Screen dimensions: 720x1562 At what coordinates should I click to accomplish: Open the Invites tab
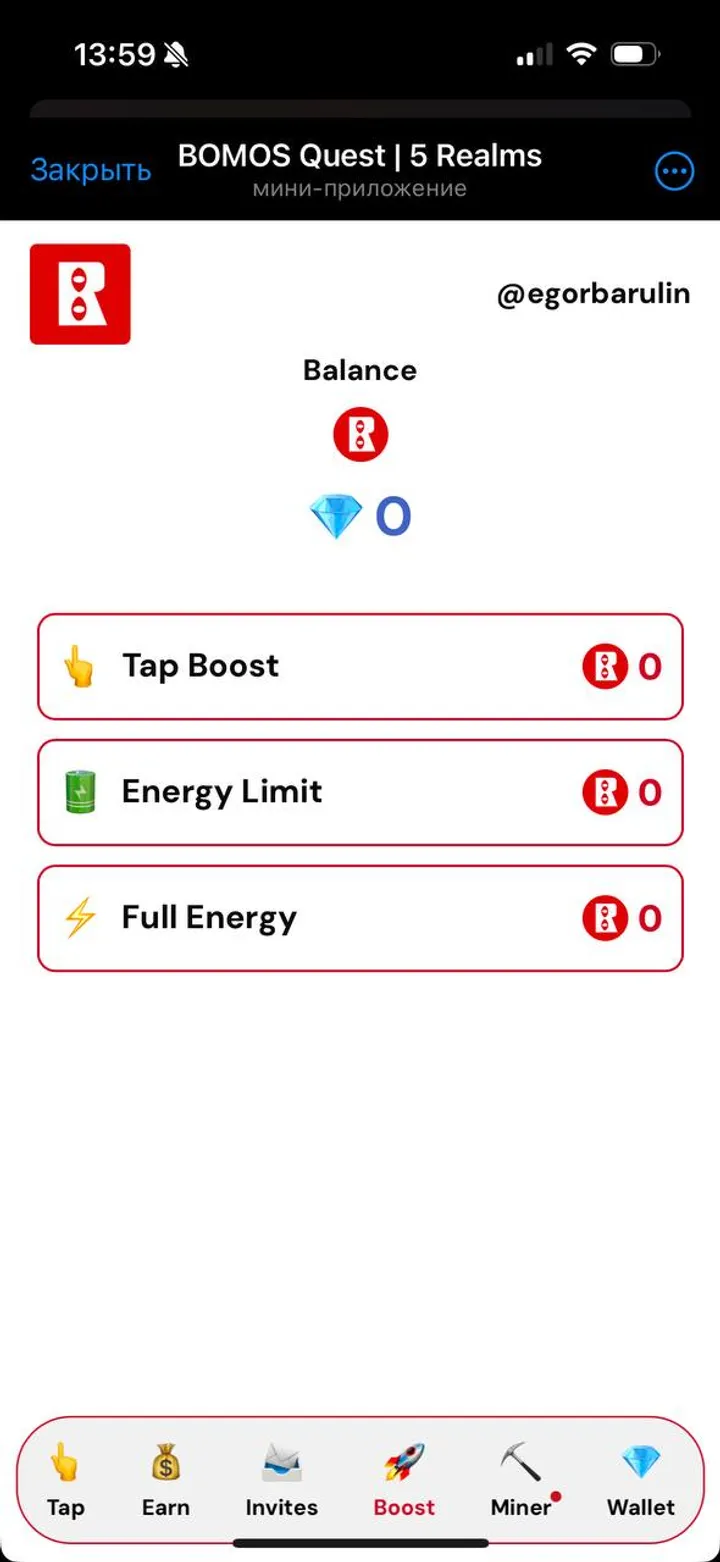[282, 1480]
